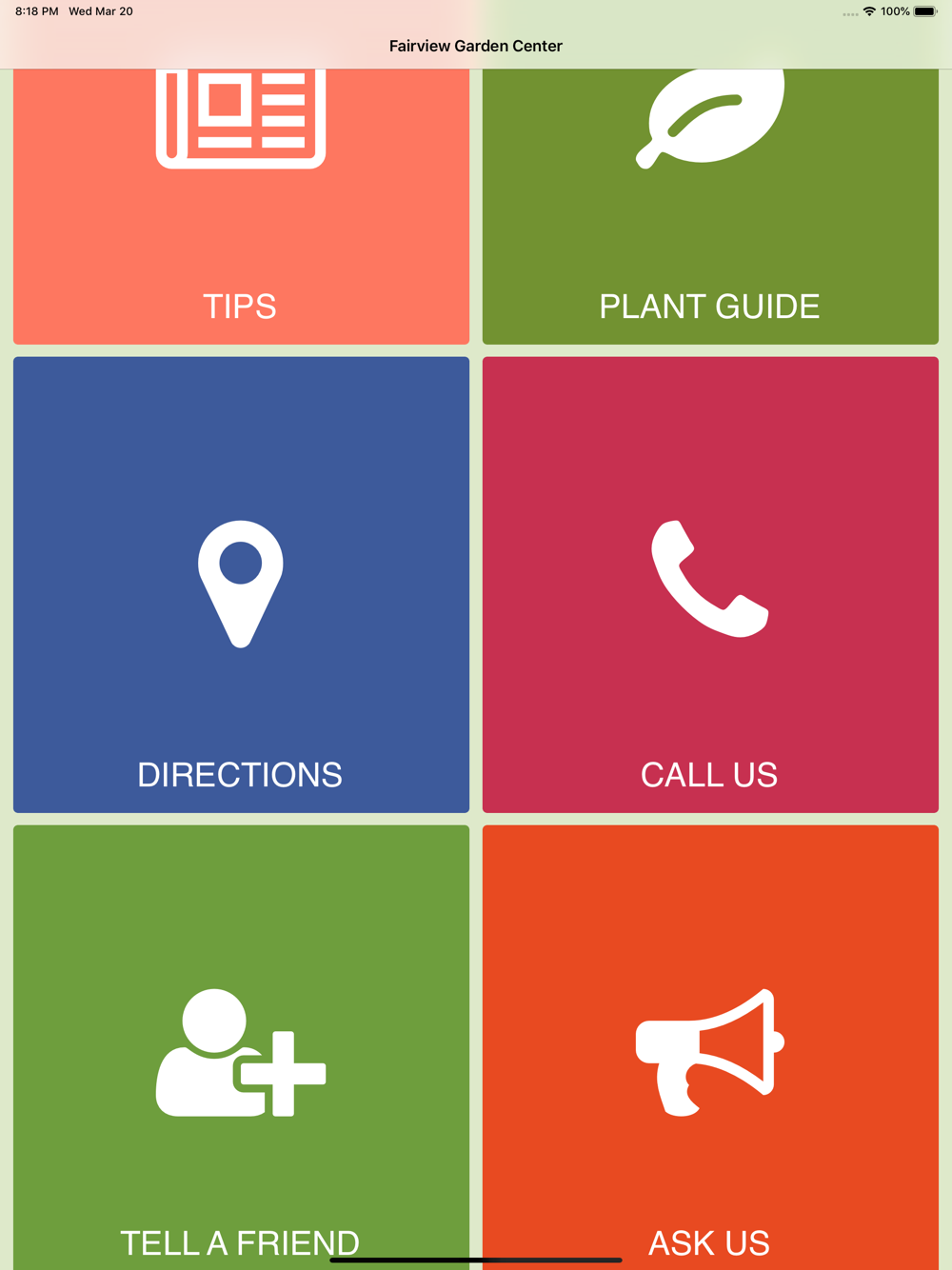The image size is (952, 1270).
Task: Get Directions to the garden center
Action: click(x=241, y=585)
